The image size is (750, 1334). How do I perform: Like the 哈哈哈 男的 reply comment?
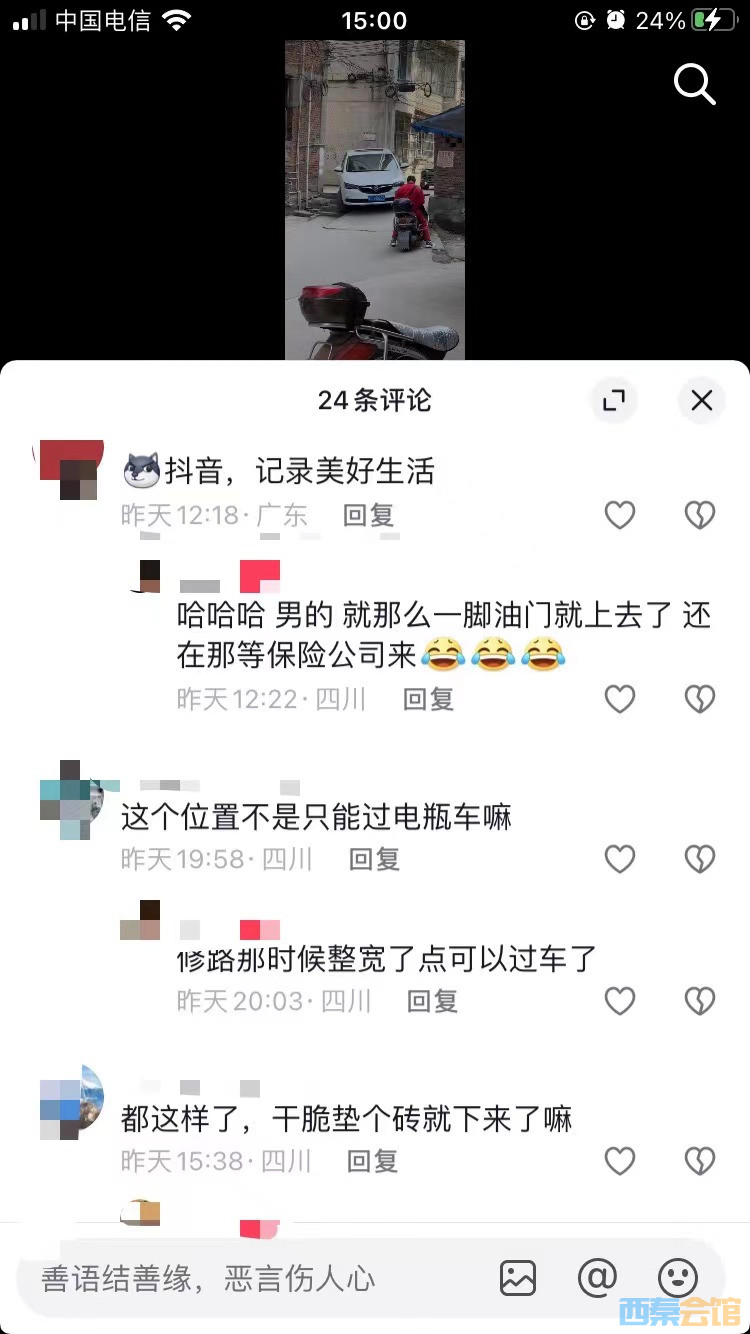tap(620, 699)
